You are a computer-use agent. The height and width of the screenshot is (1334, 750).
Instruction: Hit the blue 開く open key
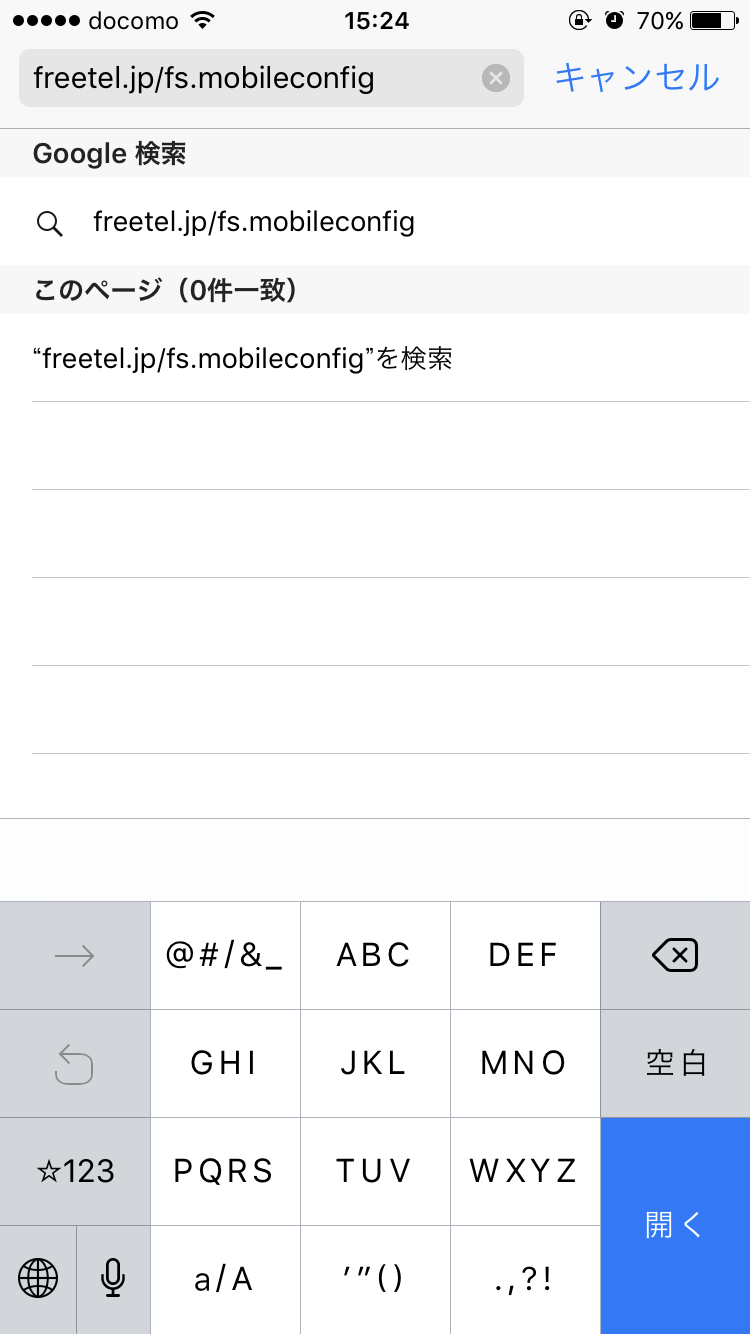click(675, 1225)
